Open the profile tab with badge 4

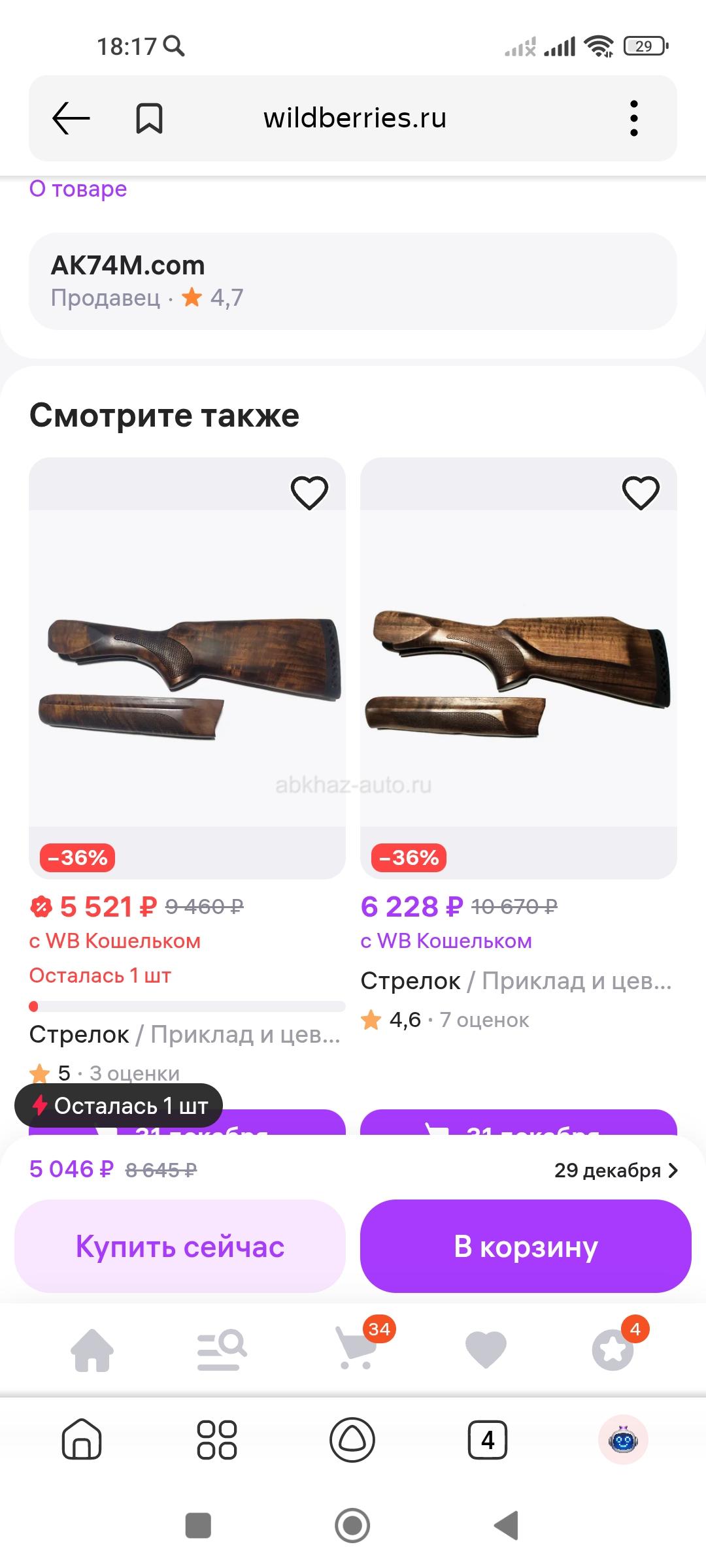[613, 1350]
